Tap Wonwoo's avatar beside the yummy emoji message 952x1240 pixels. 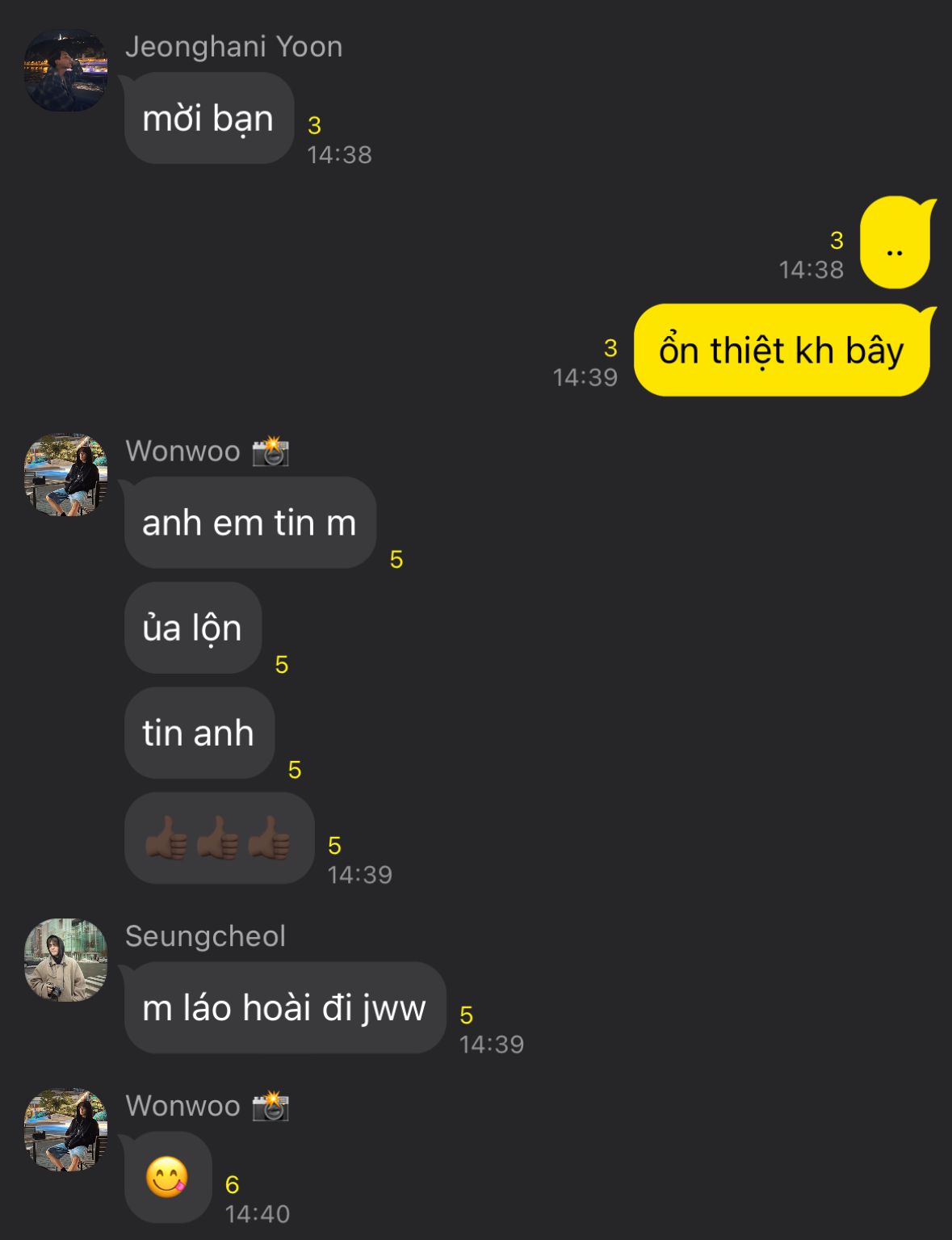click(65, 1129)
